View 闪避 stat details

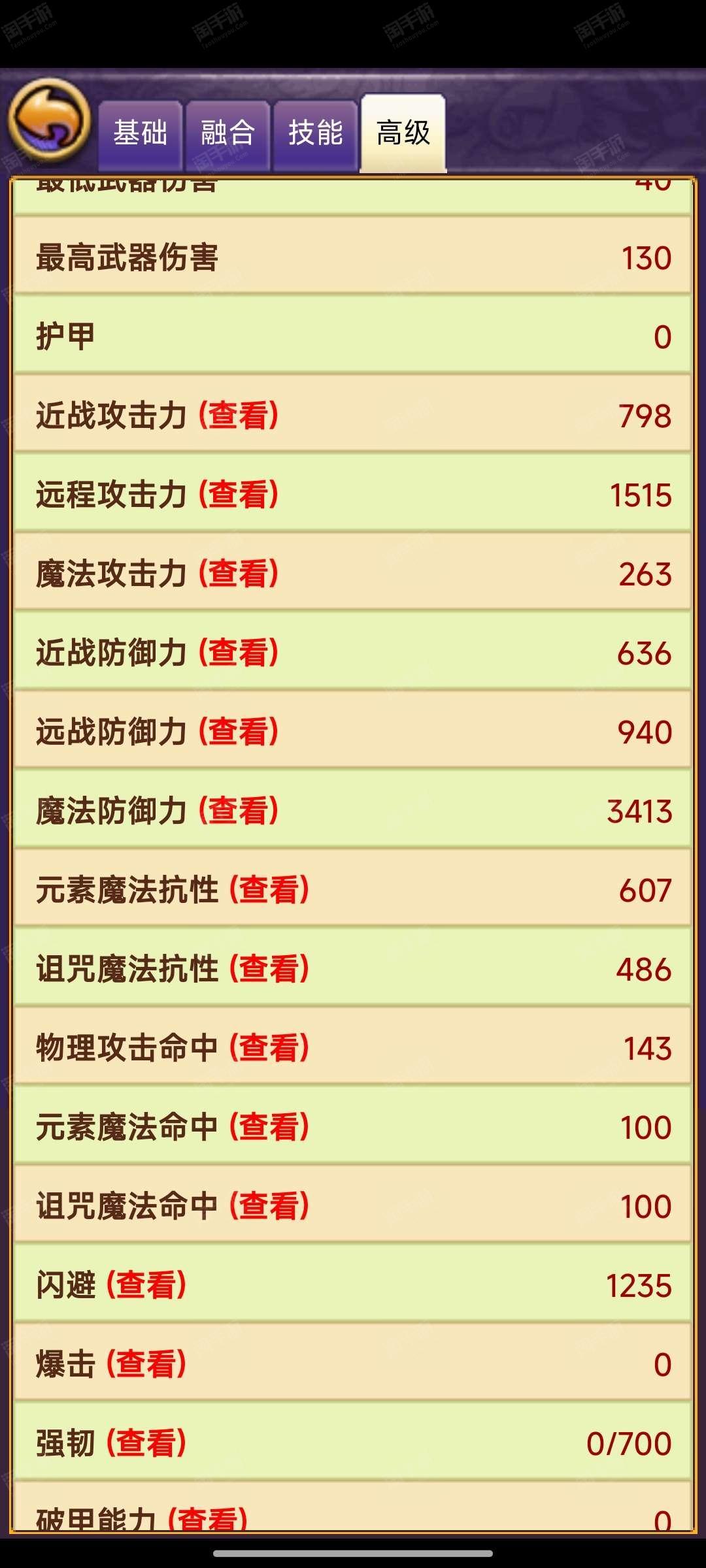pos(146,1285)
